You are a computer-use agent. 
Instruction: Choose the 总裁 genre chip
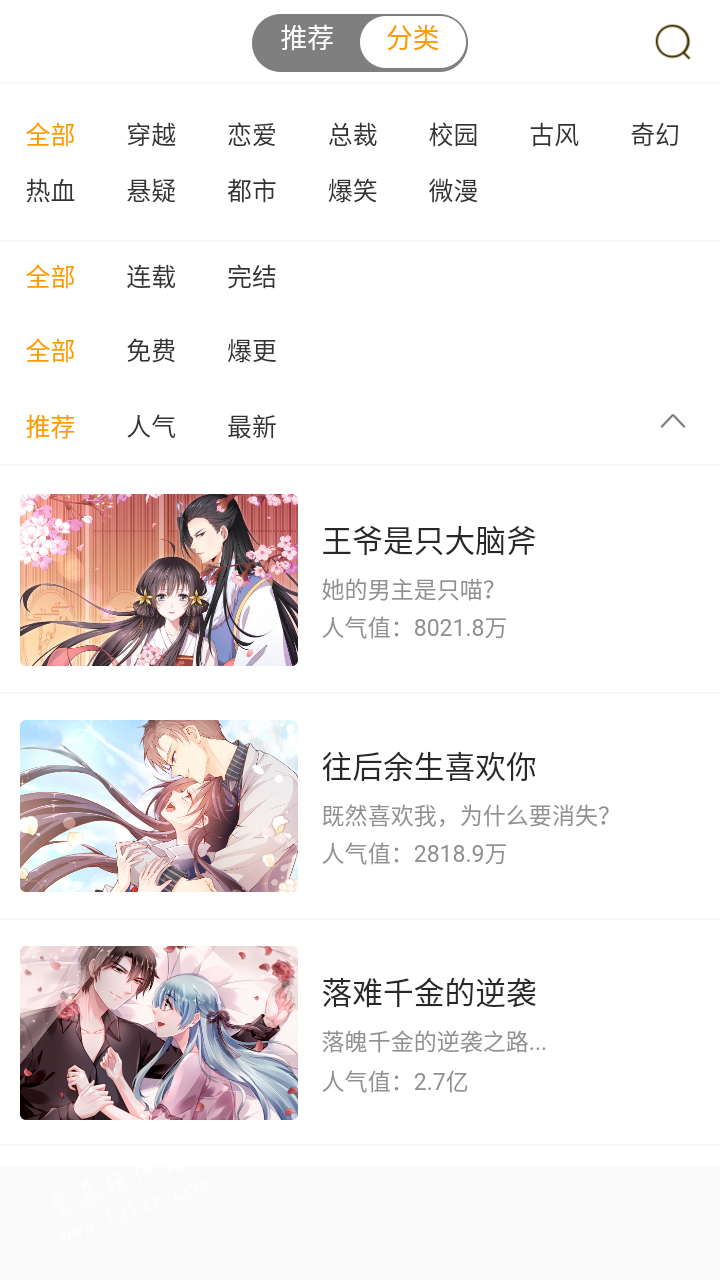(x=353, y=135)
